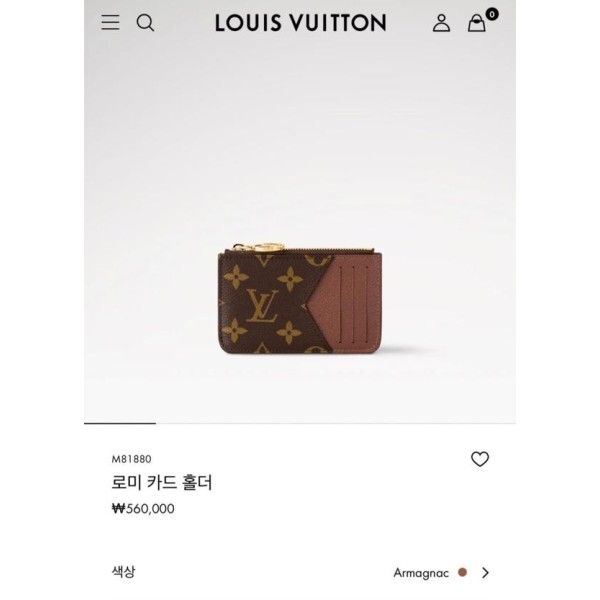Open the Armagnac color selector
This screenshot has width=600, height=600.
(x=442, y=573)
